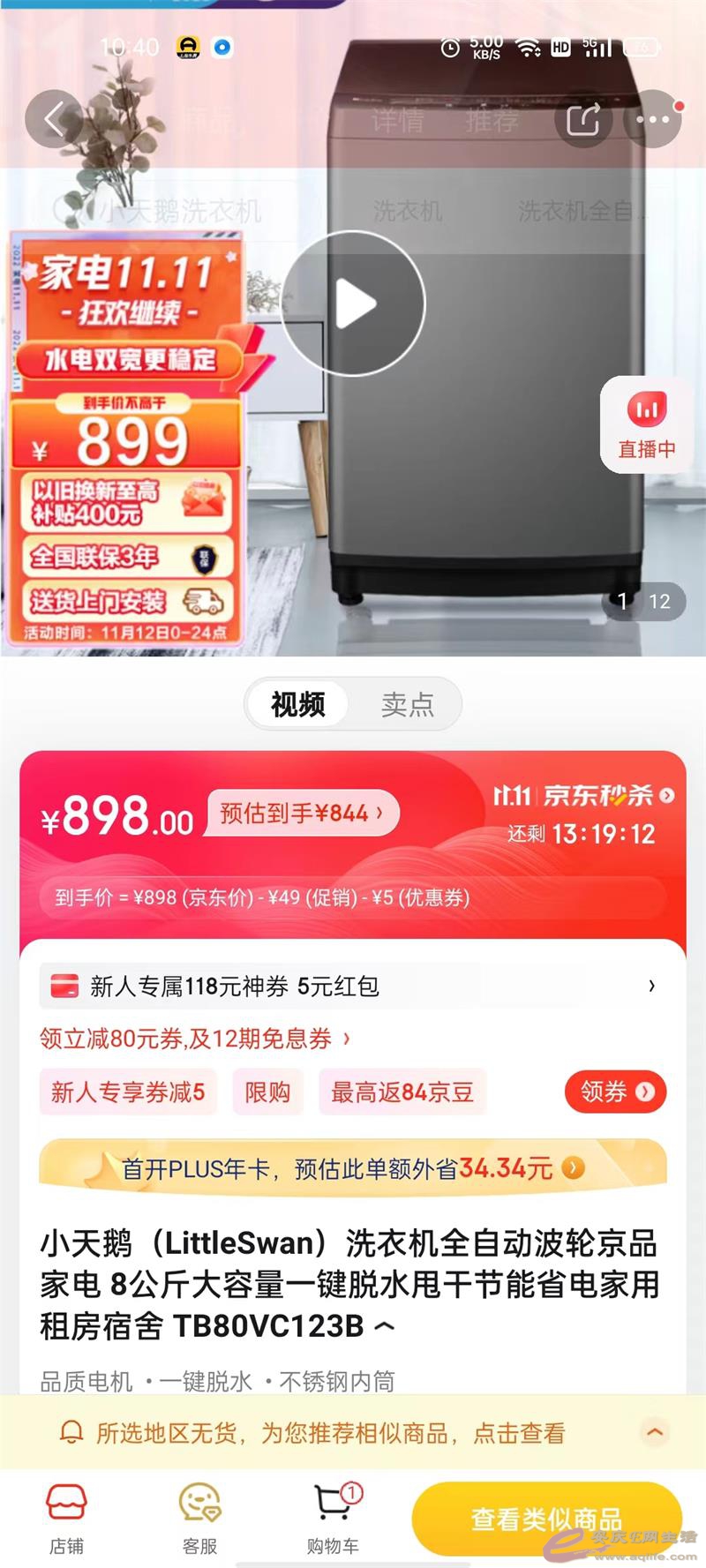706x1568 pixels.
Task: Switch to the 视频 segment
Action: pyautogui.click(x=298, y=704)
